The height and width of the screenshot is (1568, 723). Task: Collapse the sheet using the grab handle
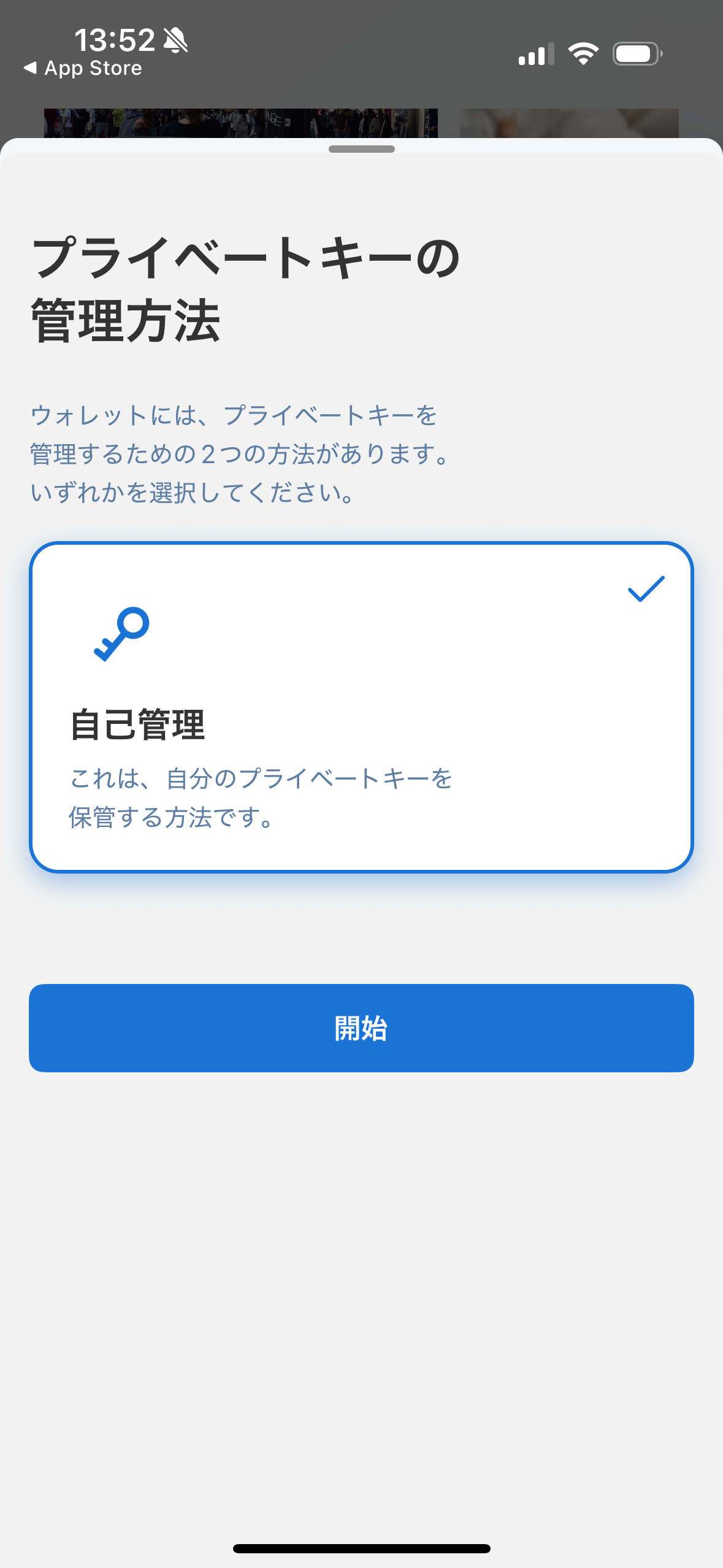pyautogui.click(x=361, y=148)
